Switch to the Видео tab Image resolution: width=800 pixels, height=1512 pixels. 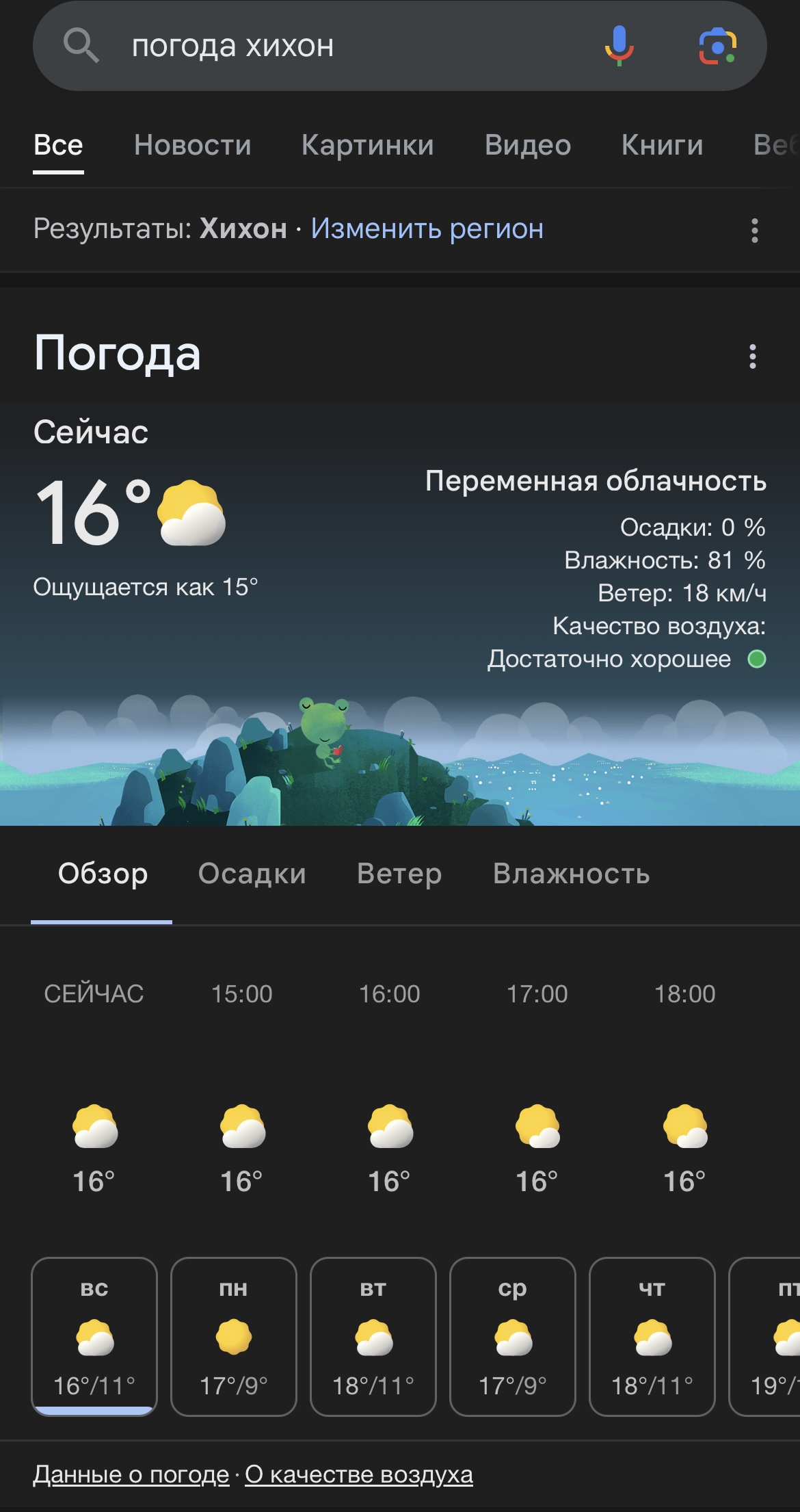(x=527, y=145)
